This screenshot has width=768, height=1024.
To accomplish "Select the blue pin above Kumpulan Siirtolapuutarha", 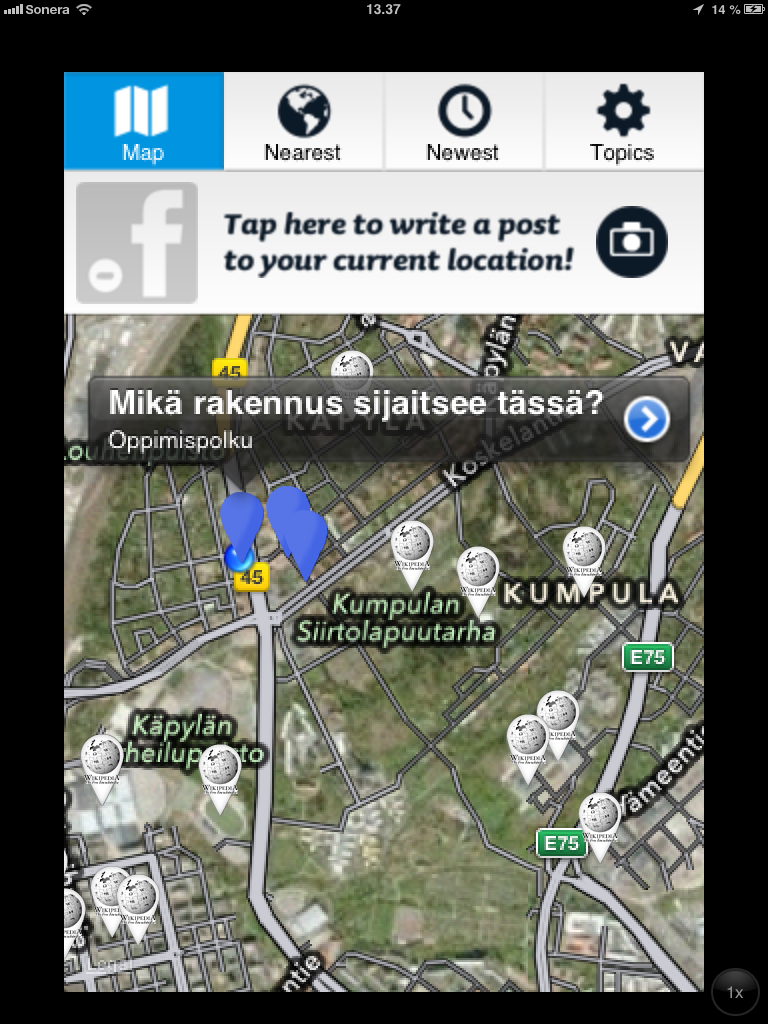I will 304,539.
